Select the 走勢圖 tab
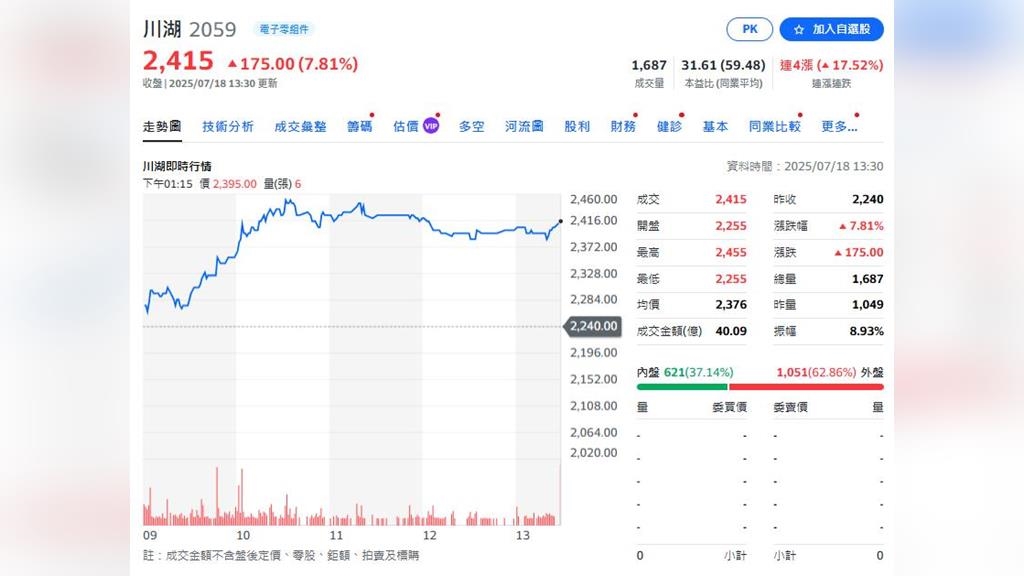The image size is (1024, 576). (x=162, y=127)
